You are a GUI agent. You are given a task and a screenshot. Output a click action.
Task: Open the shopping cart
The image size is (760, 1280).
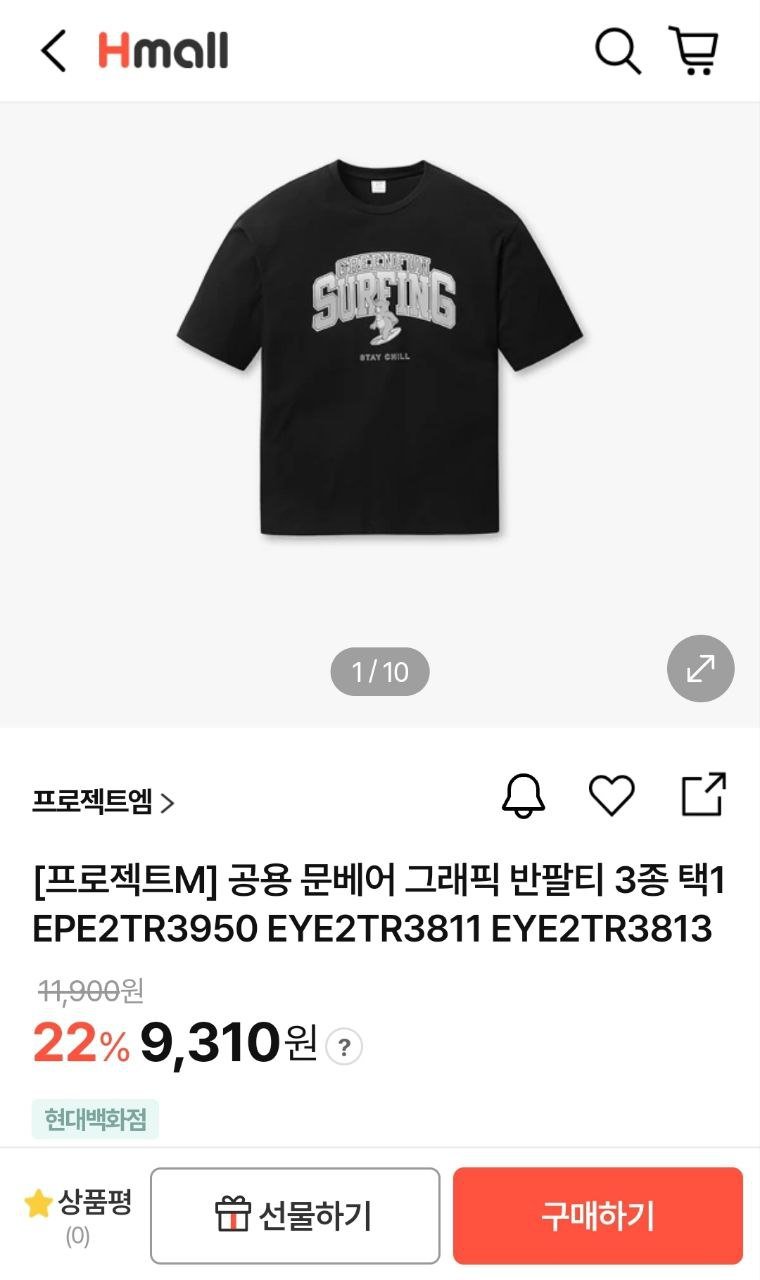[x=694, y=51]
